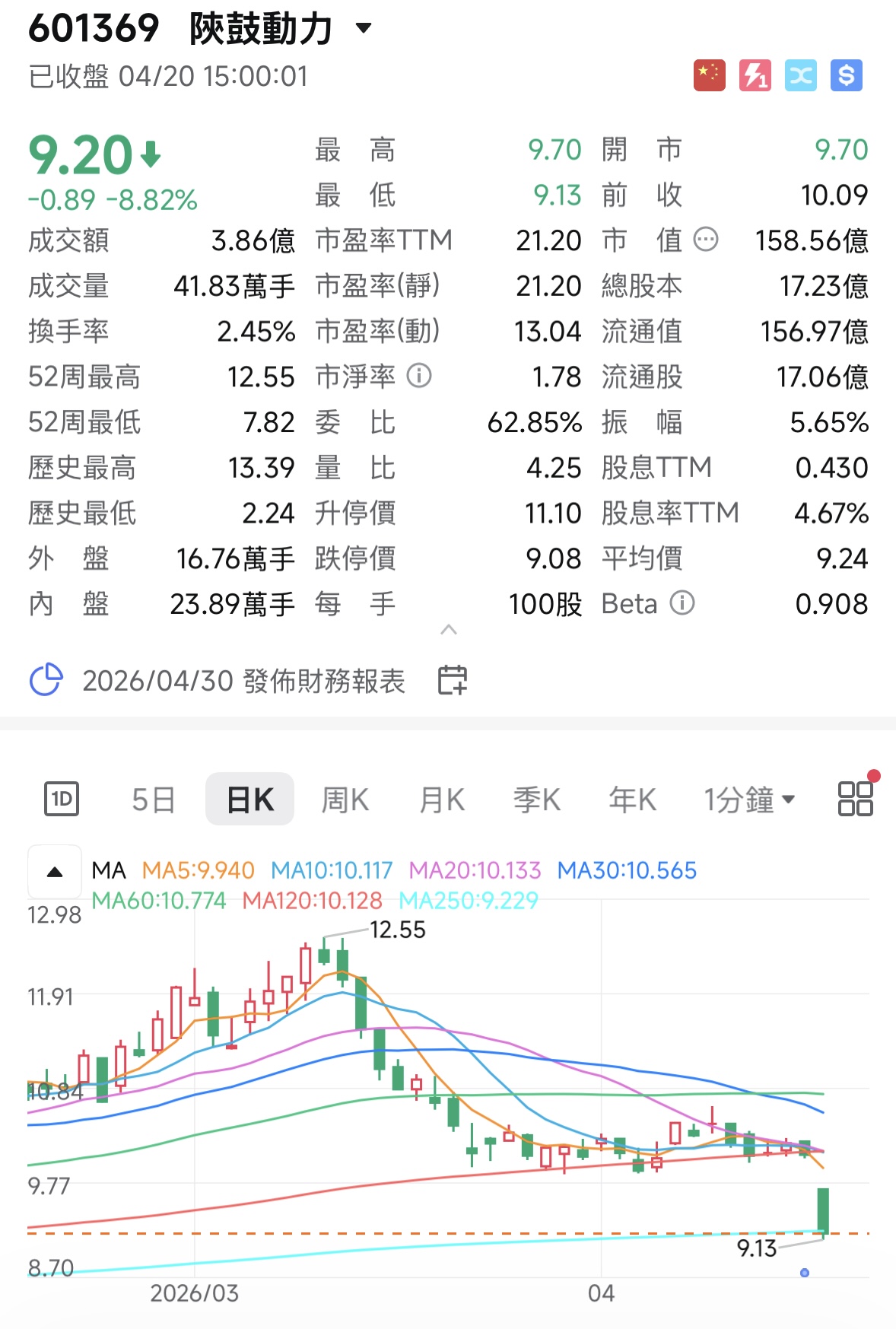Switch to the 月K chart
Image resolution: width=896 pixels, height=1329 pixels.
click(442, 800)
